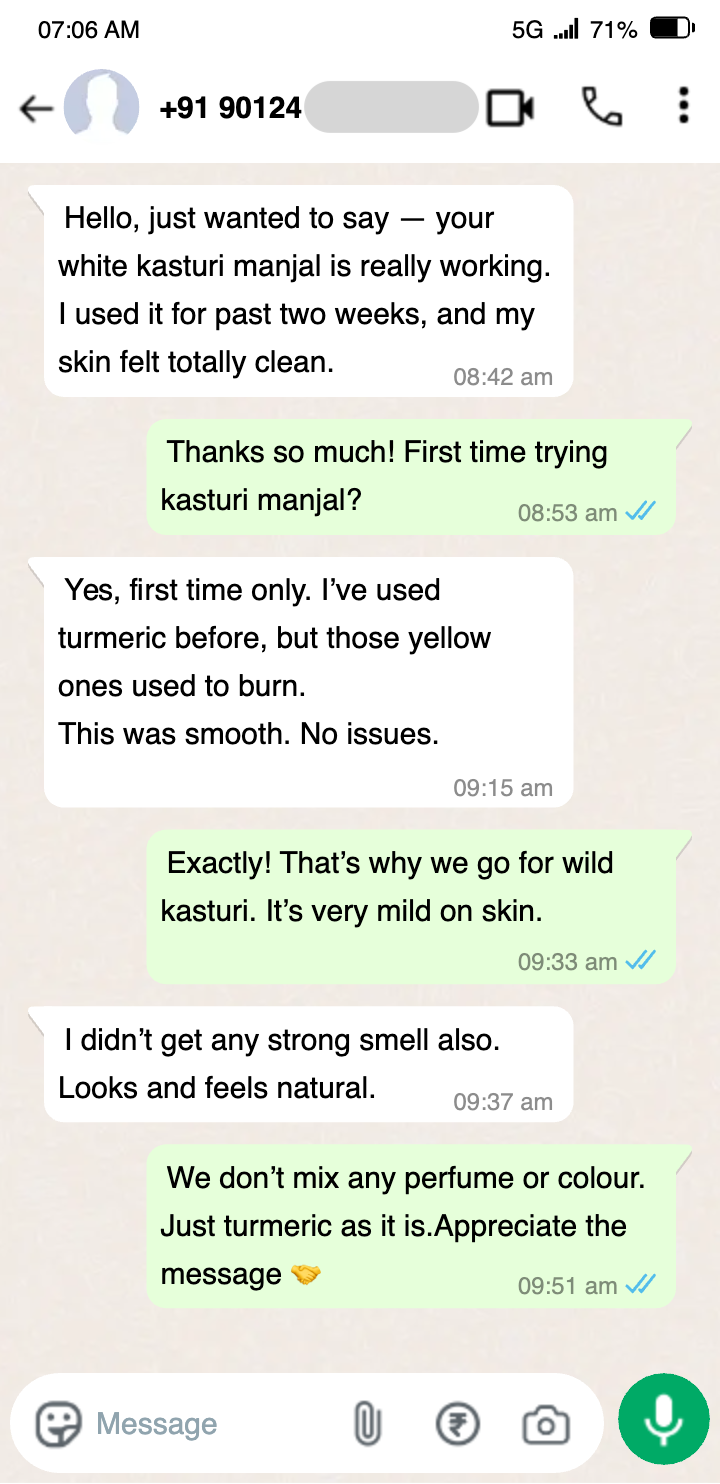Open the camera from the chat bar

coord(546,1424)
